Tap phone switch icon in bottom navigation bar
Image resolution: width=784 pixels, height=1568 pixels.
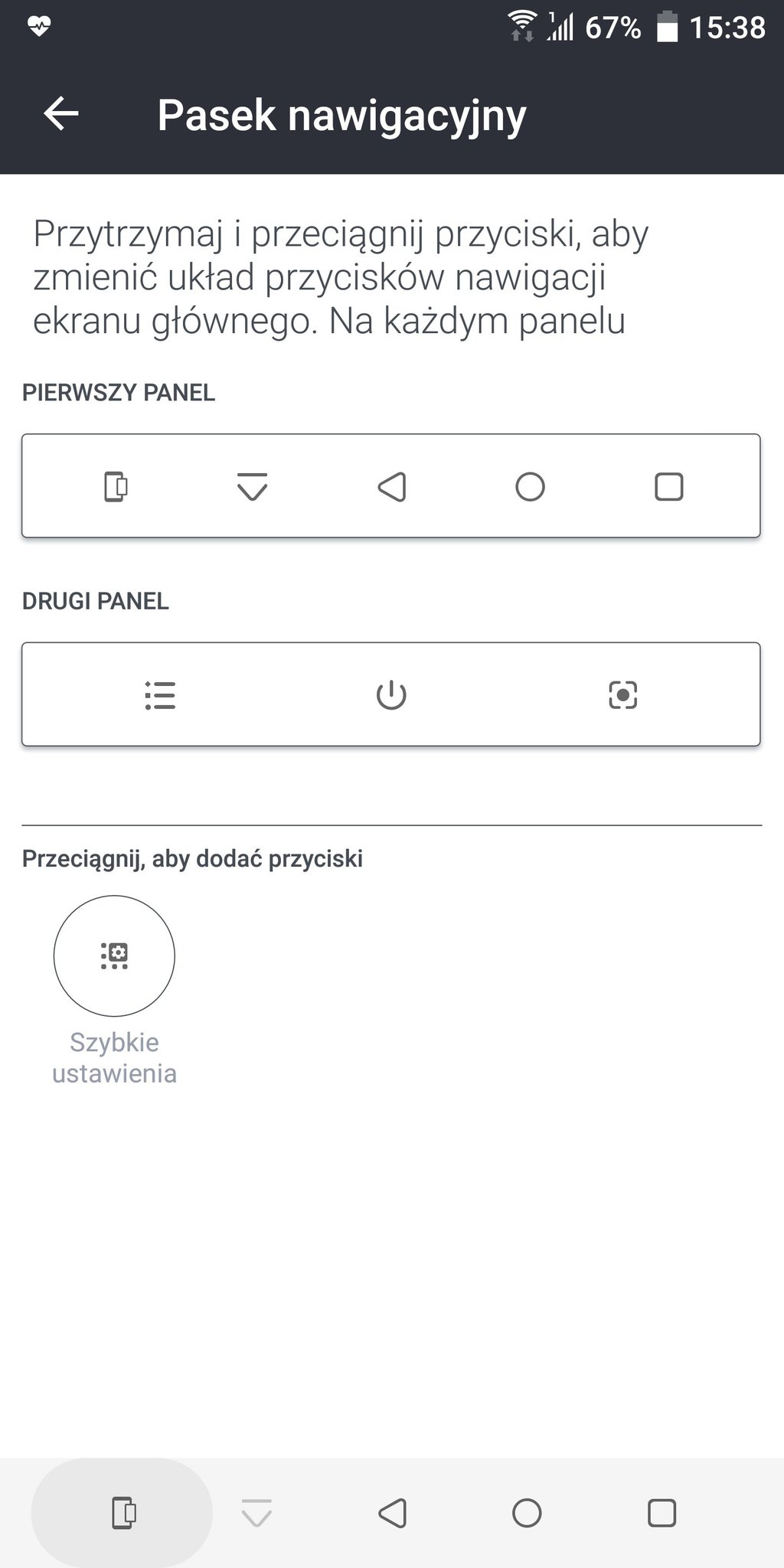[123, 1513]
